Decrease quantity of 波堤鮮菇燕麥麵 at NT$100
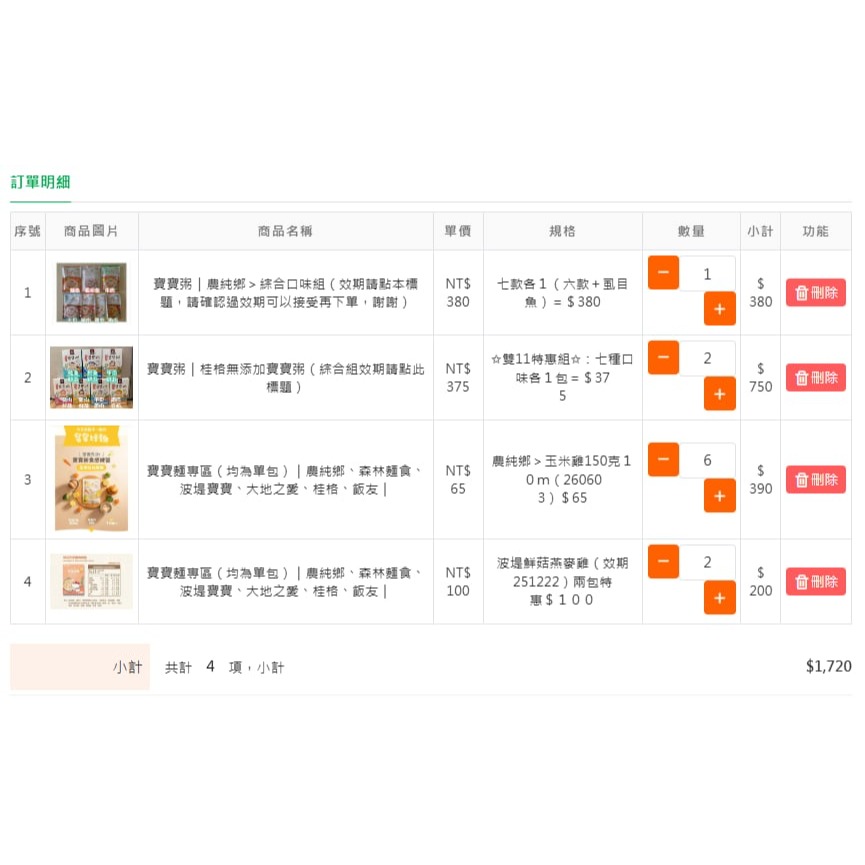865x865 pixels. tap(663, 562)
